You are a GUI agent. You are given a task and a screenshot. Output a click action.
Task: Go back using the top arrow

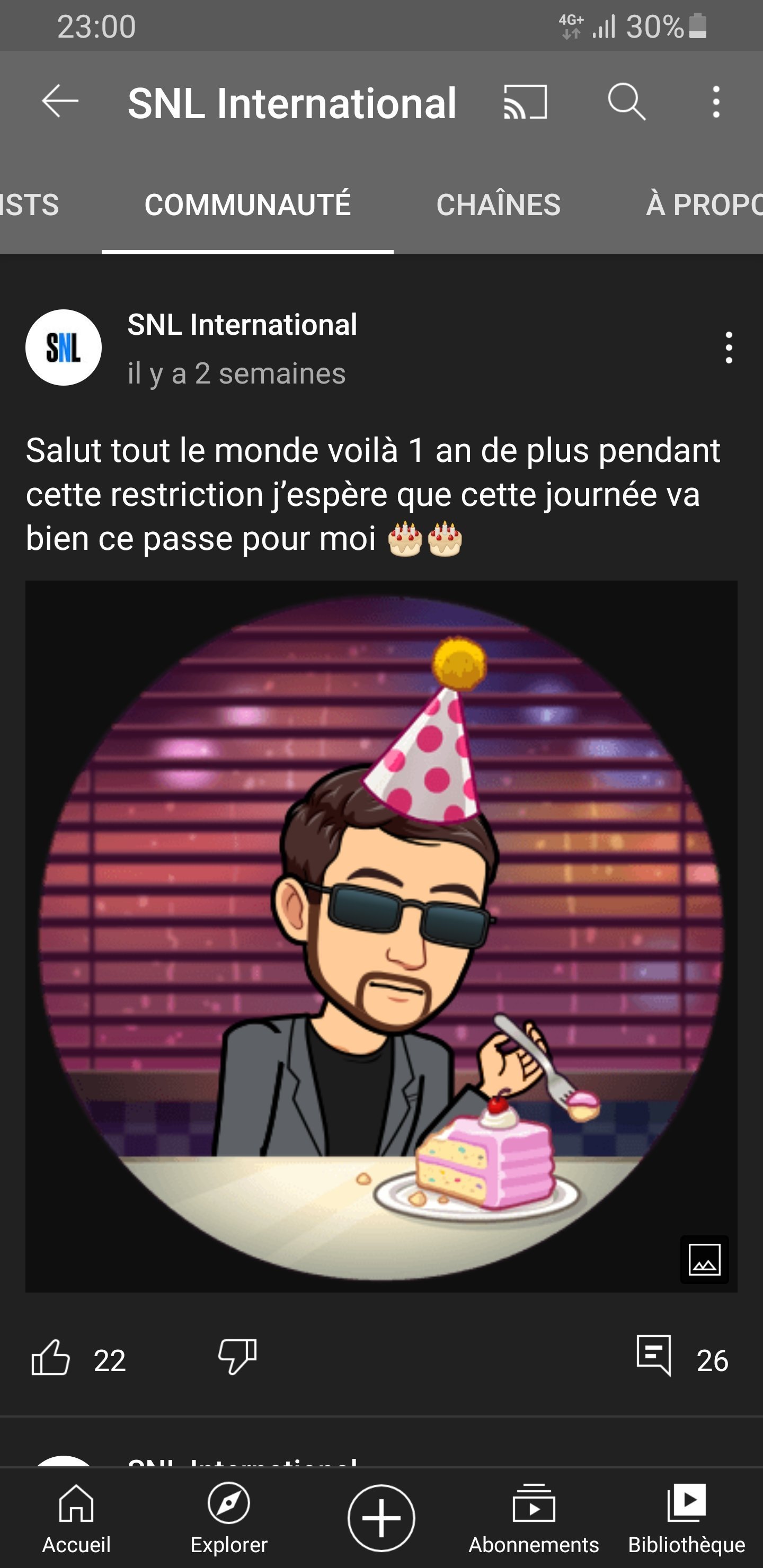pyautogui.click(x=60, y=101)
